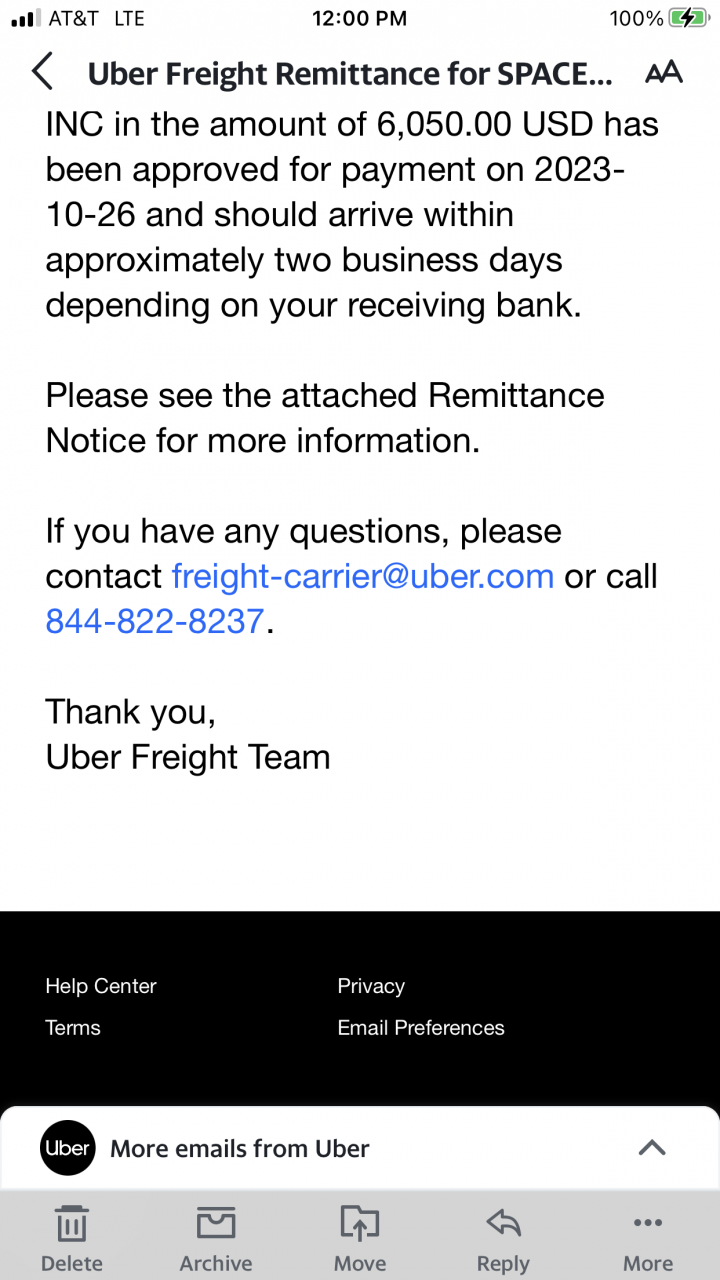Email freight-carrier@uber.com
This screenshot has height=1280, width=720.
coord(362,577)
